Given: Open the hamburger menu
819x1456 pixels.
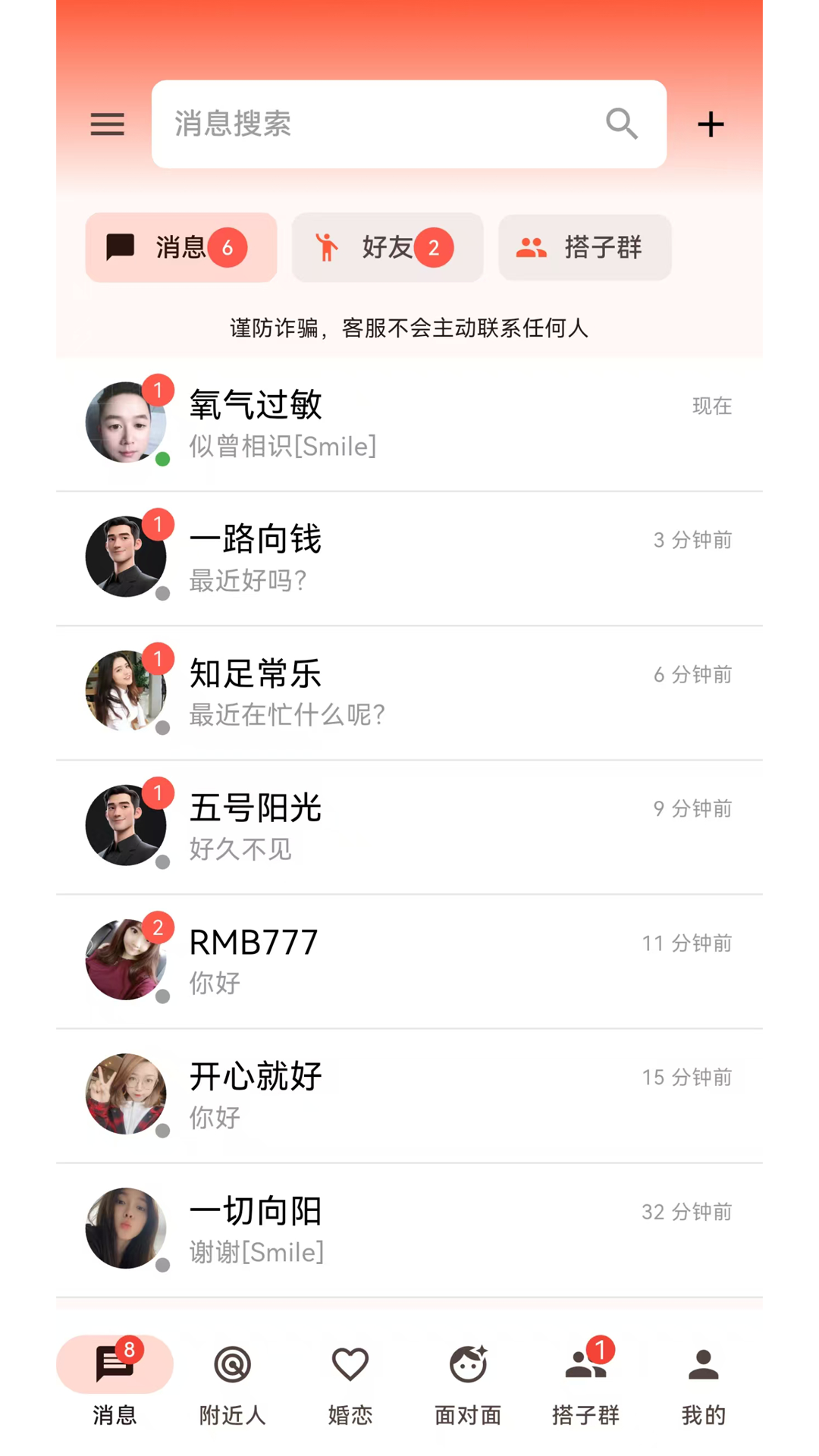Looking at the screenshot, I should pos(107,124).
